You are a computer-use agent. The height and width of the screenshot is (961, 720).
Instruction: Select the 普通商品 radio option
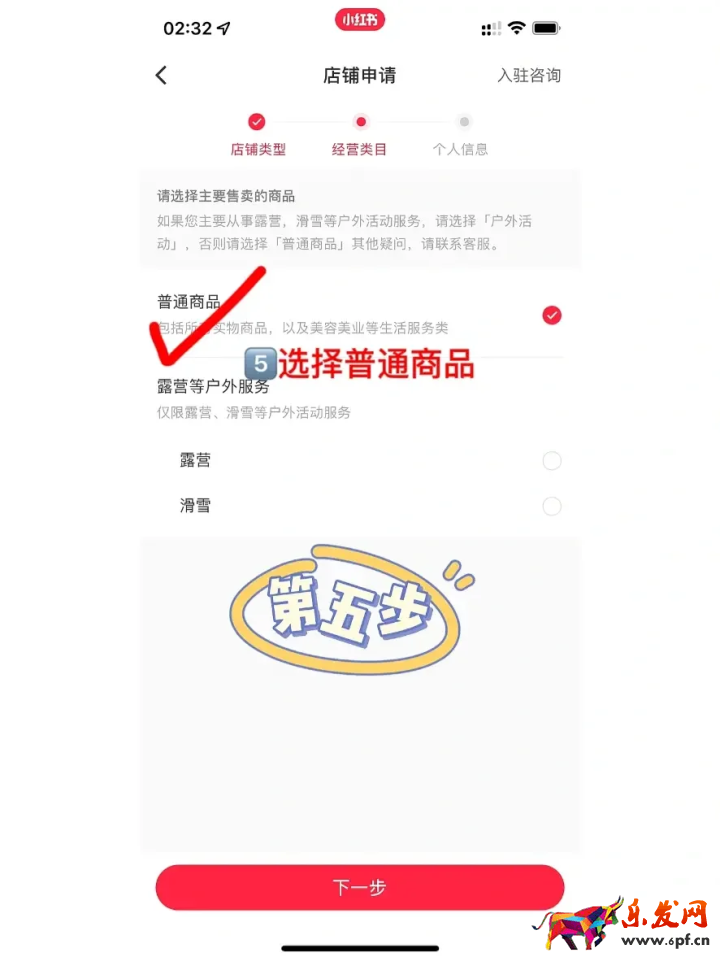pyautogui.click(x=551, y=315)
